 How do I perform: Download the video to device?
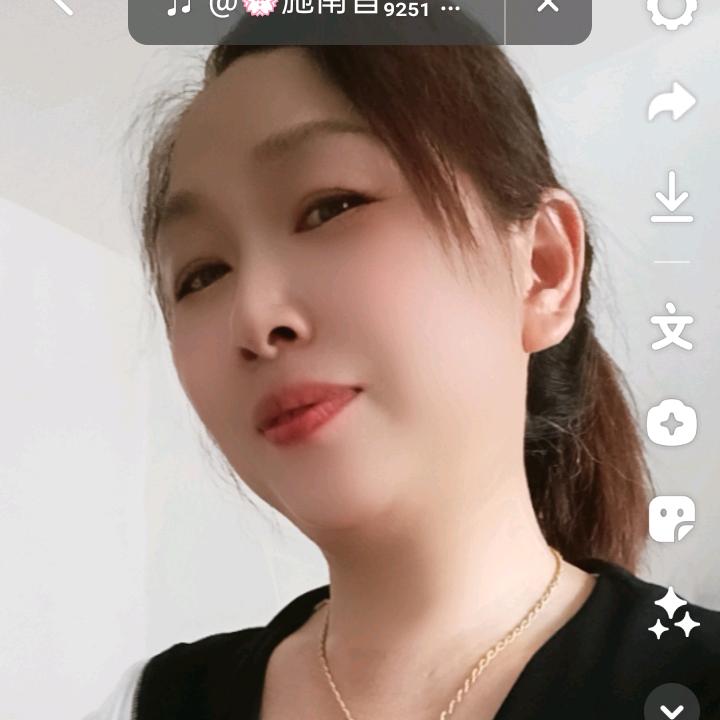pyautogui.click(x=672, y=197)
